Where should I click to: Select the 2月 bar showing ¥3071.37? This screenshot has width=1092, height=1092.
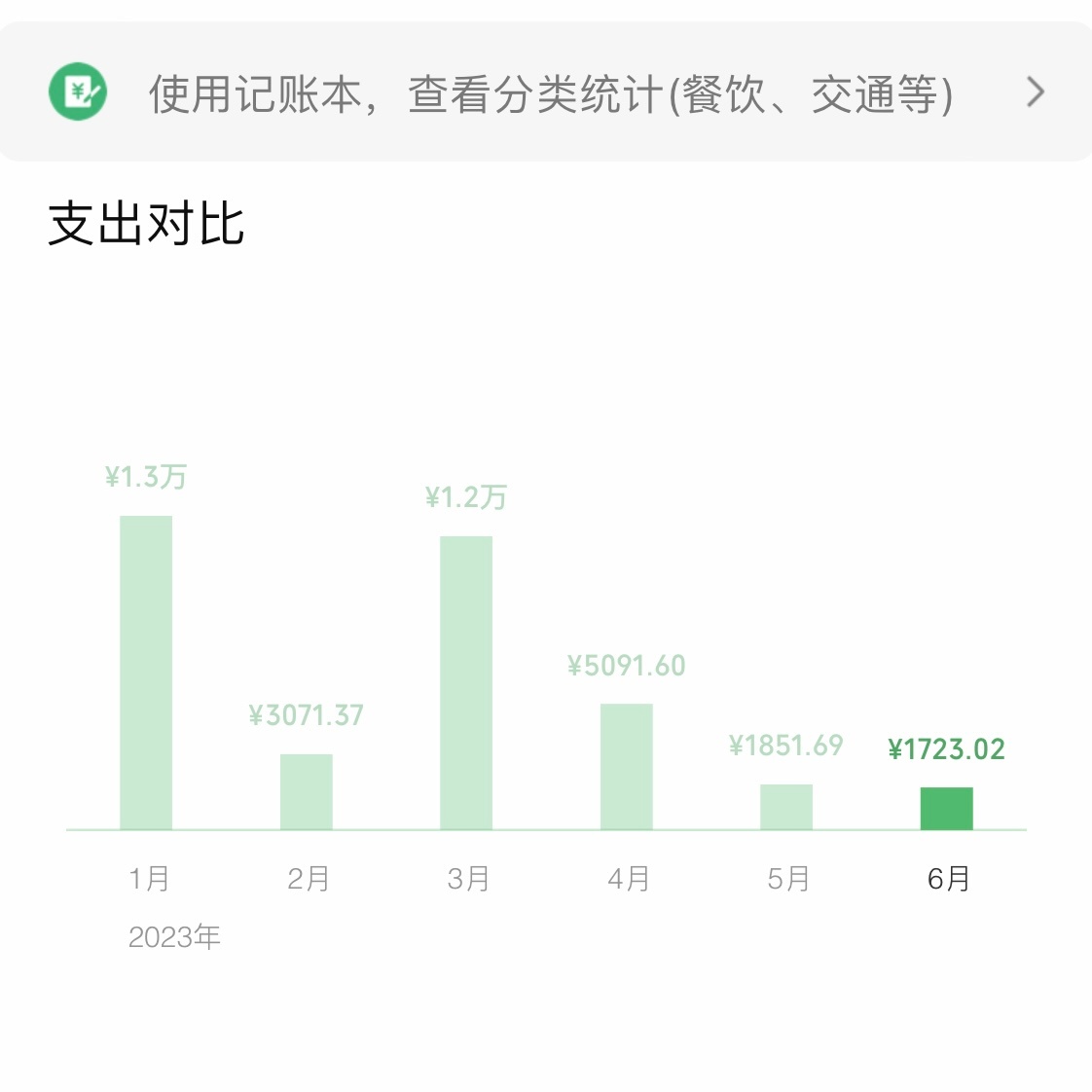click(307, 791)
